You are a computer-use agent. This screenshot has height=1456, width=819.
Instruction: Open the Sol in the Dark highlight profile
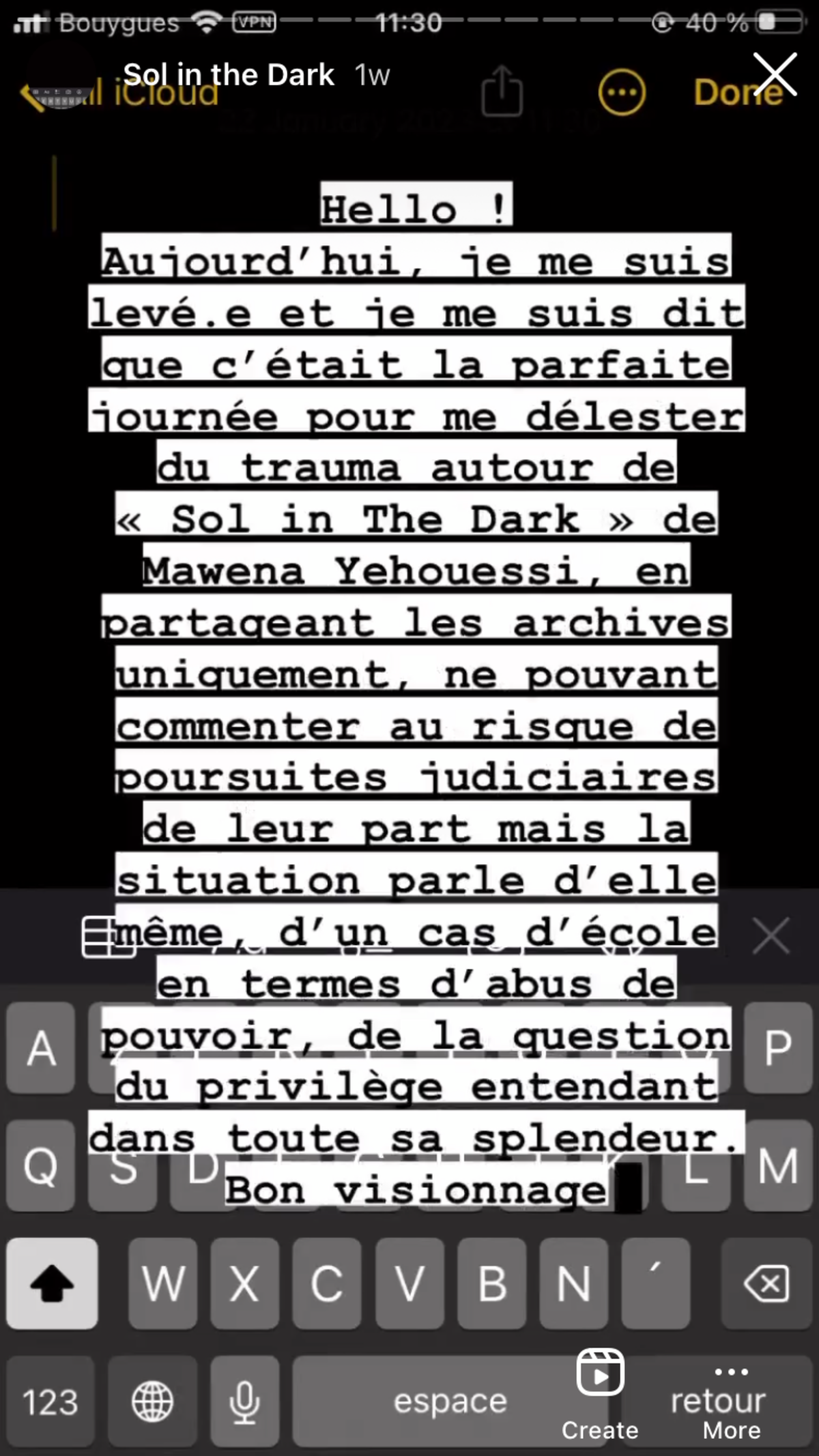coord(228,75)
